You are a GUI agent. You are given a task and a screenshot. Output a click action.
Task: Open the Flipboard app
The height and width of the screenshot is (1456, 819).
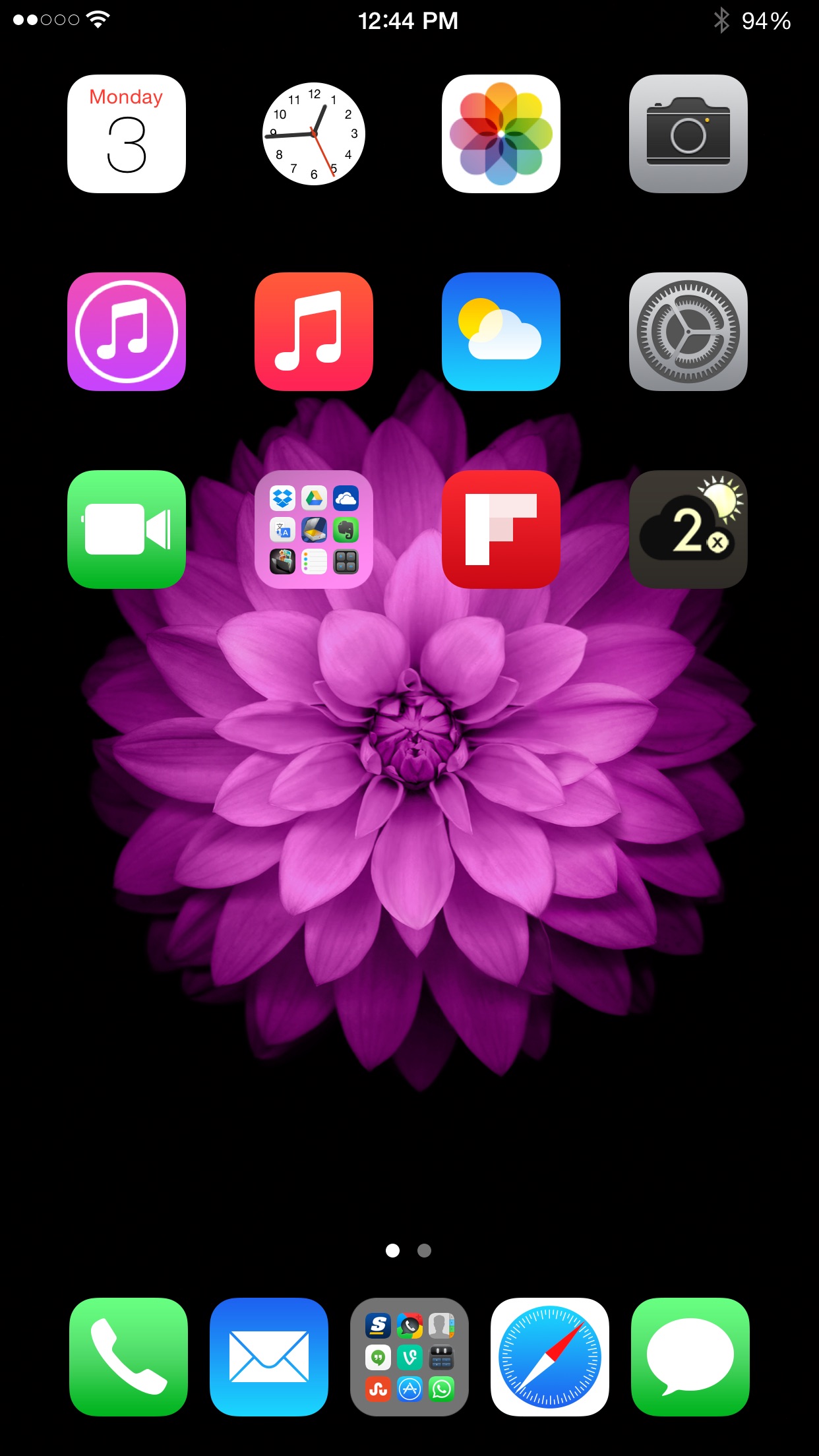tap(501, 530)
